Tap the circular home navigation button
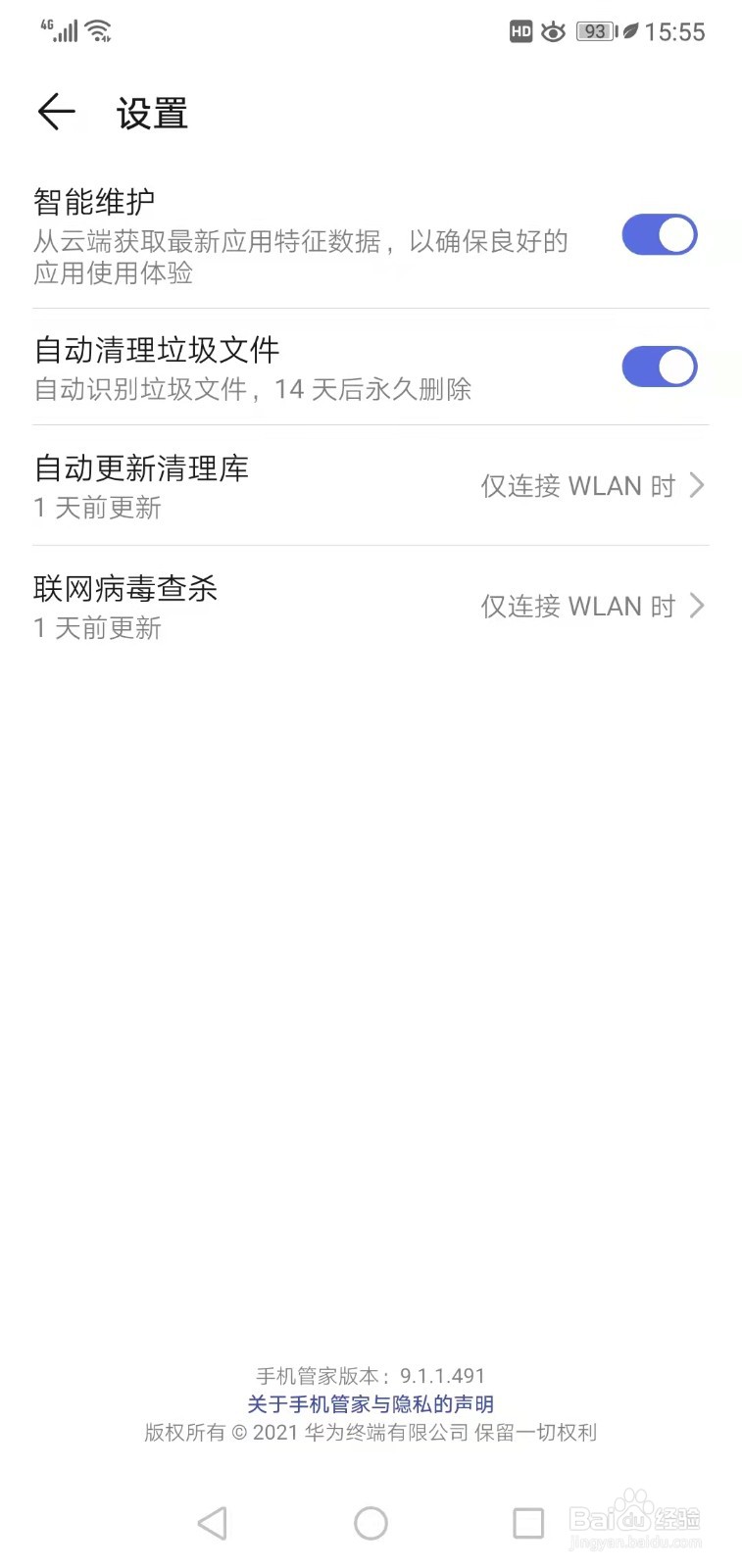Viewport: 742px width, 1568px height. [x=371, y=1523]
